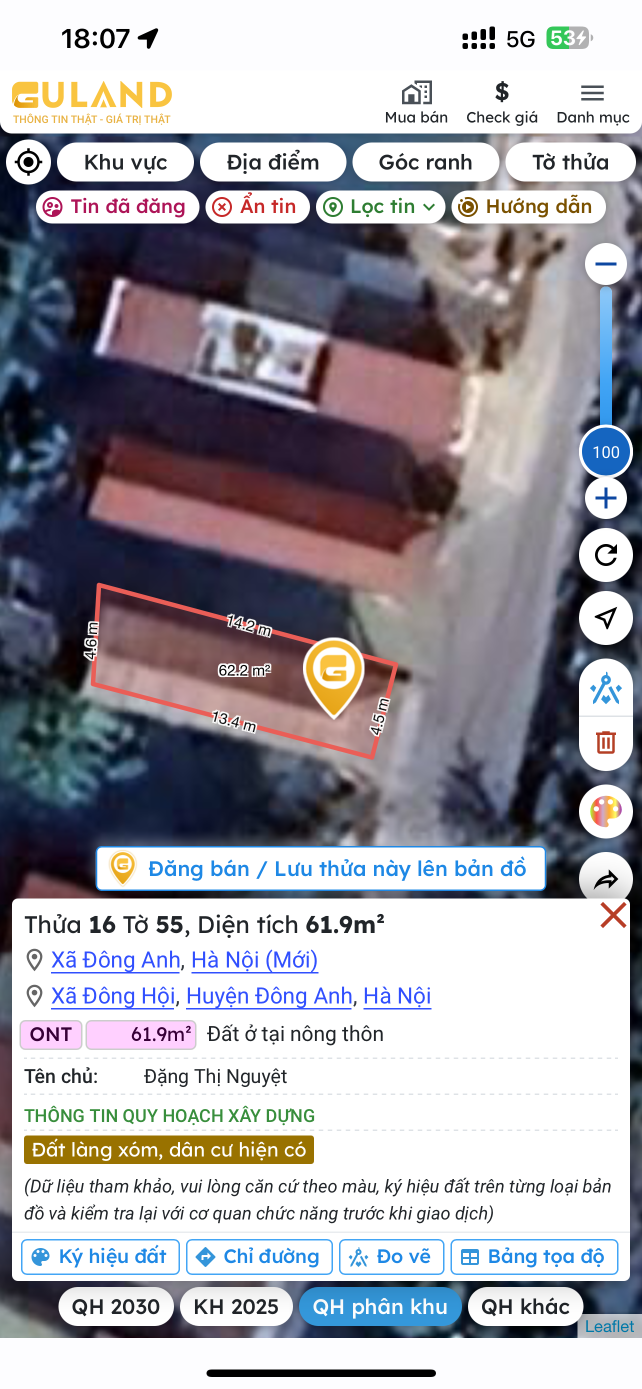
Task: Open the Mua bán section
Action: (416, 103)
